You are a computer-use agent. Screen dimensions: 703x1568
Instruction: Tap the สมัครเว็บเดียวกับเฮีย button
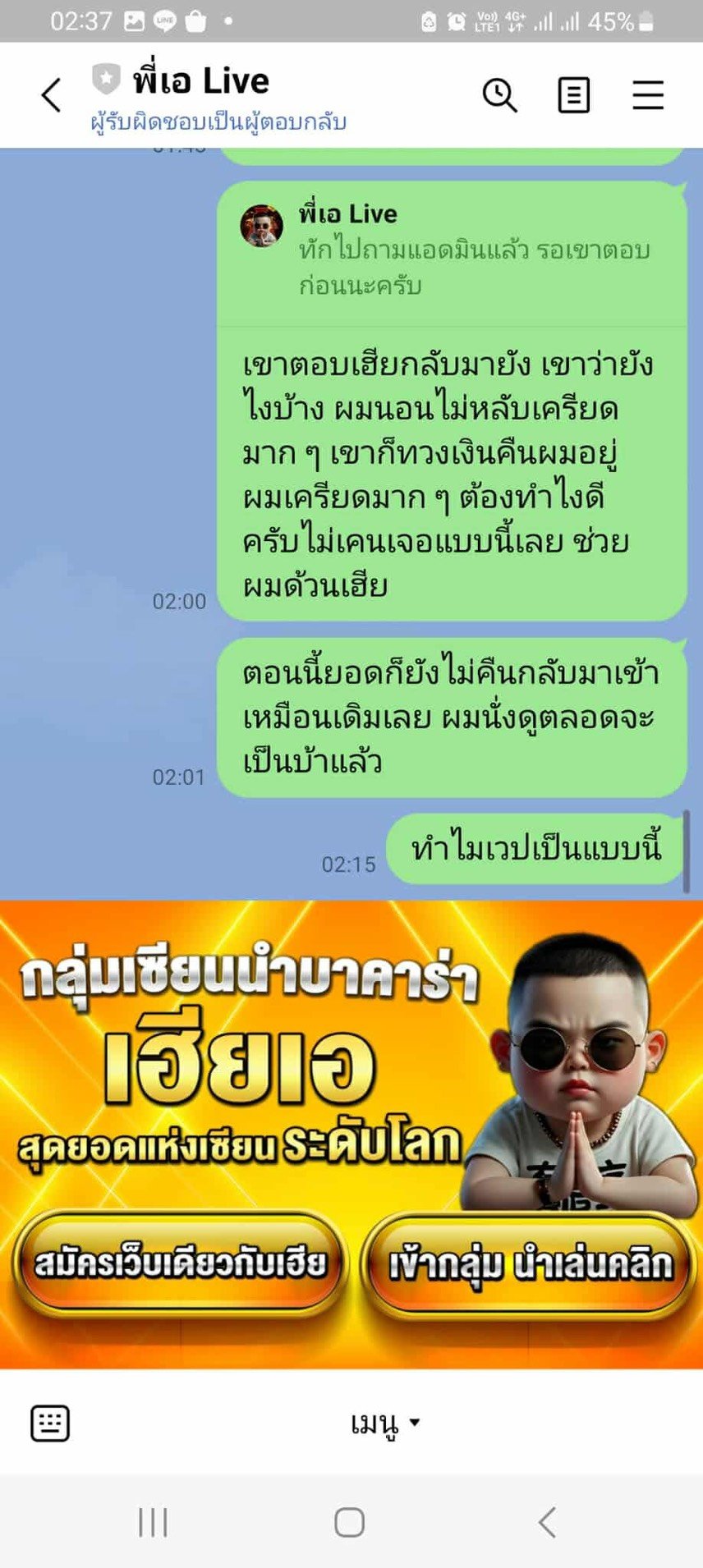(180, 1263)
